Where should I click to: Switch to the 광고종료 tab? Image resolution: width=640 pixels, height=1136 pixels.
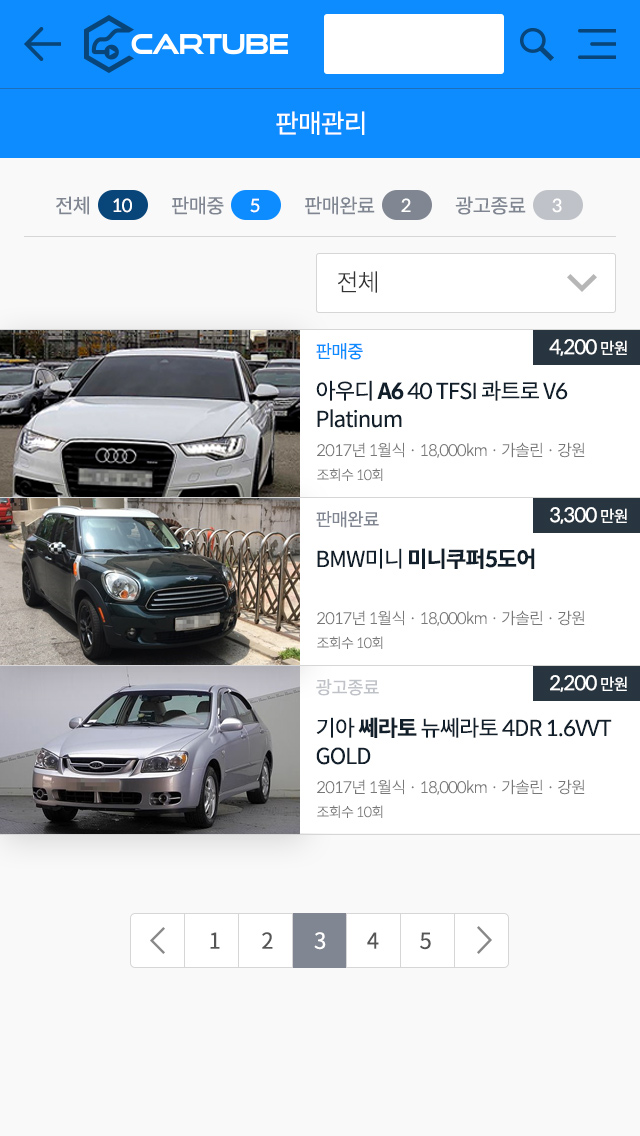click(519, 205)
